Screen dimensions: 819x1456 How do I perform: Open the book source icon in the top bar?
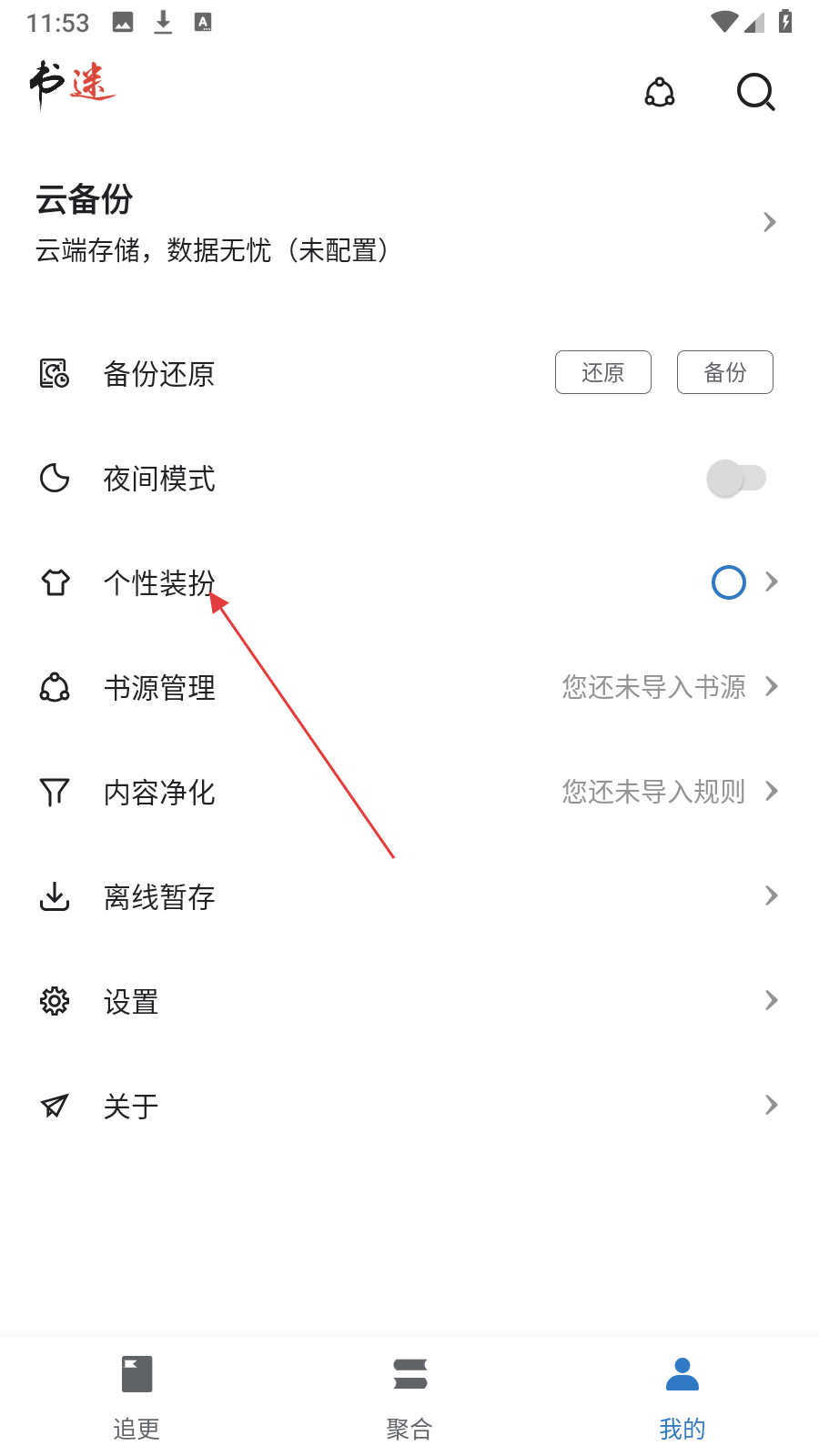660,92
